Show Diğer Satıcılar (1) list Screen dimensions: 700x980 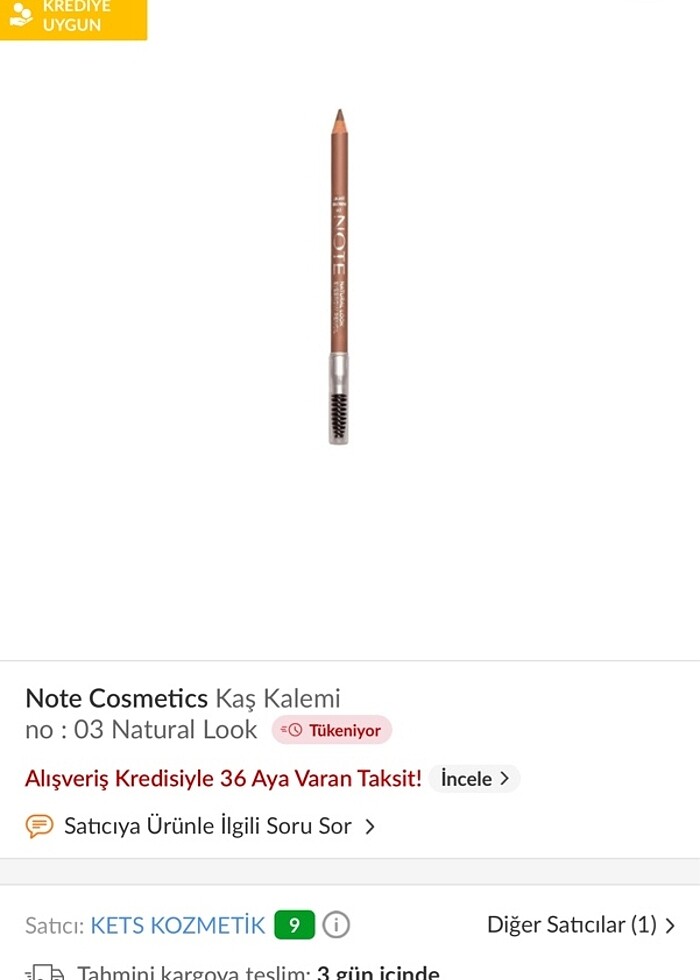pyautogui.click(x=580, y=925)
